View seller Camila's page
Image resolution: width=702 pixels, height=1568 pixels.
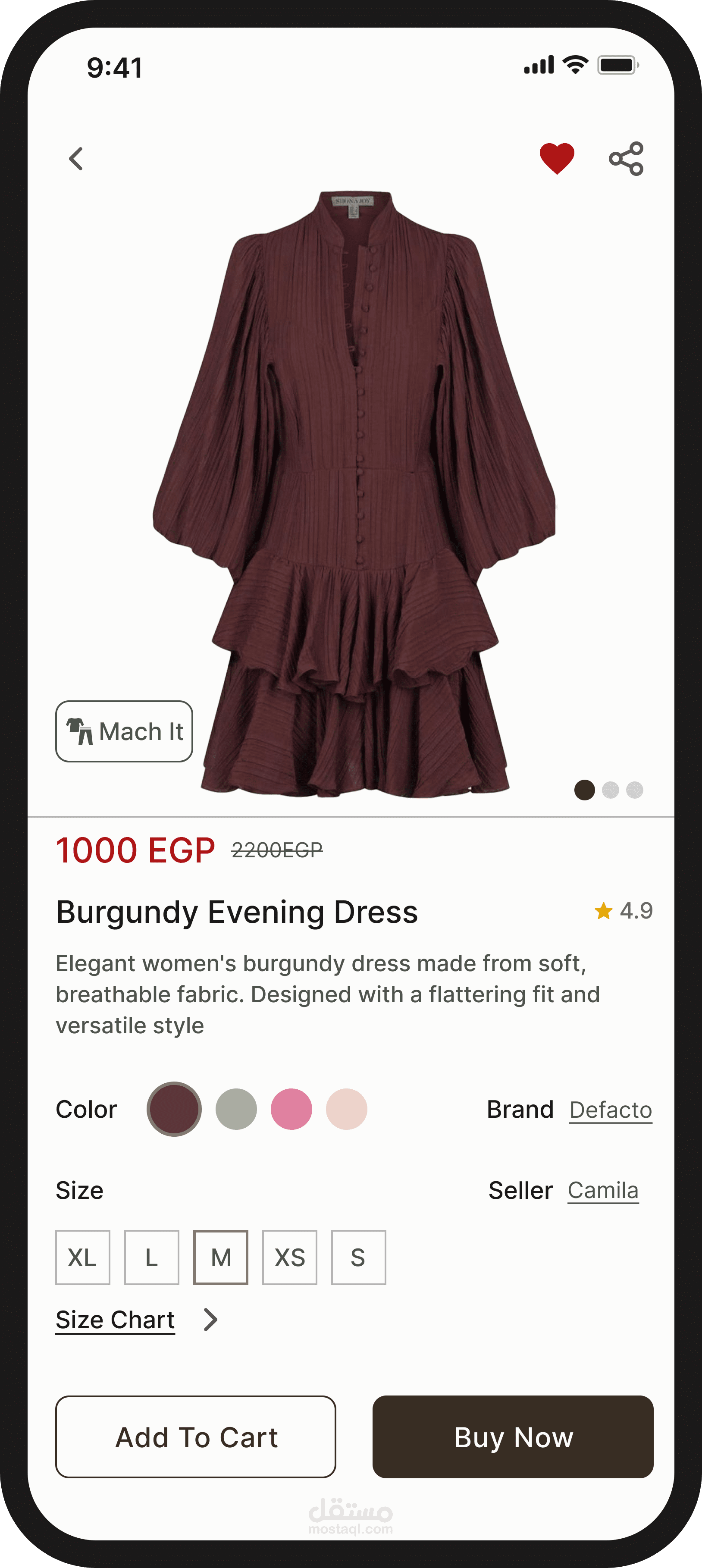[x=603, y=1190]
